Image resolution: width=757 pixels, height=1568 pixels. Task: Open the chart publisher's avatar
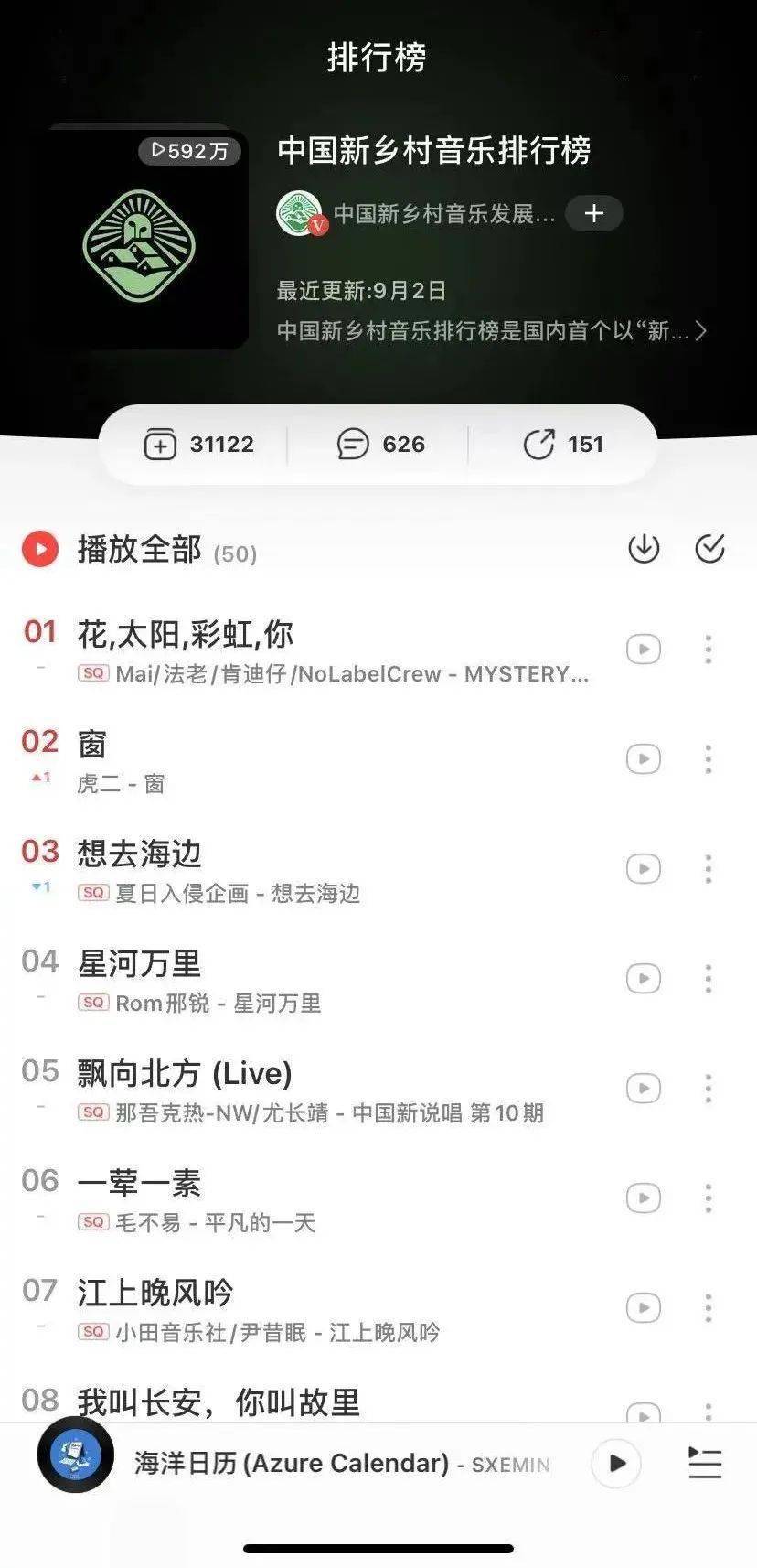(x=299, y=213)
